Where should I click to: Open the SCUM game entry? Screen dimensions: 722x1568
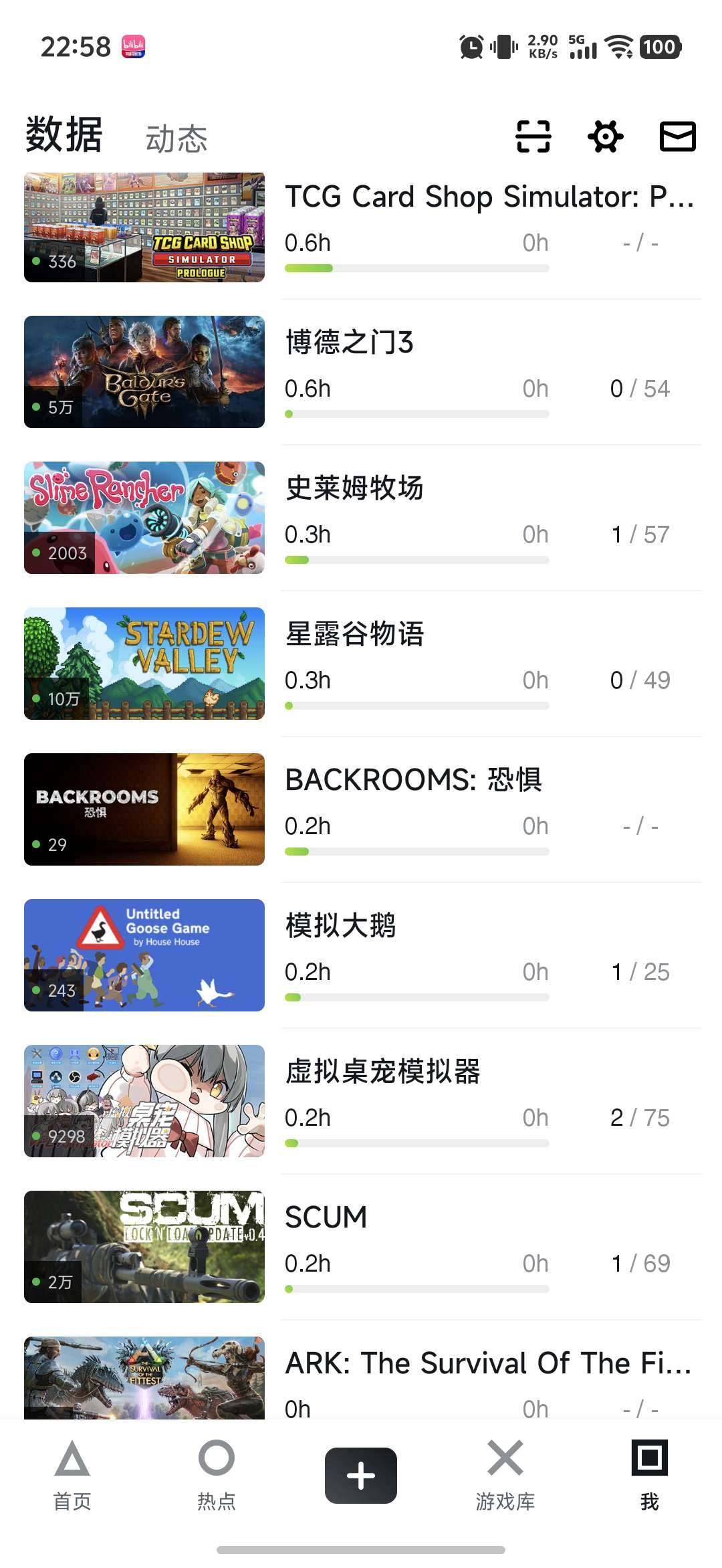point(325,1216)
